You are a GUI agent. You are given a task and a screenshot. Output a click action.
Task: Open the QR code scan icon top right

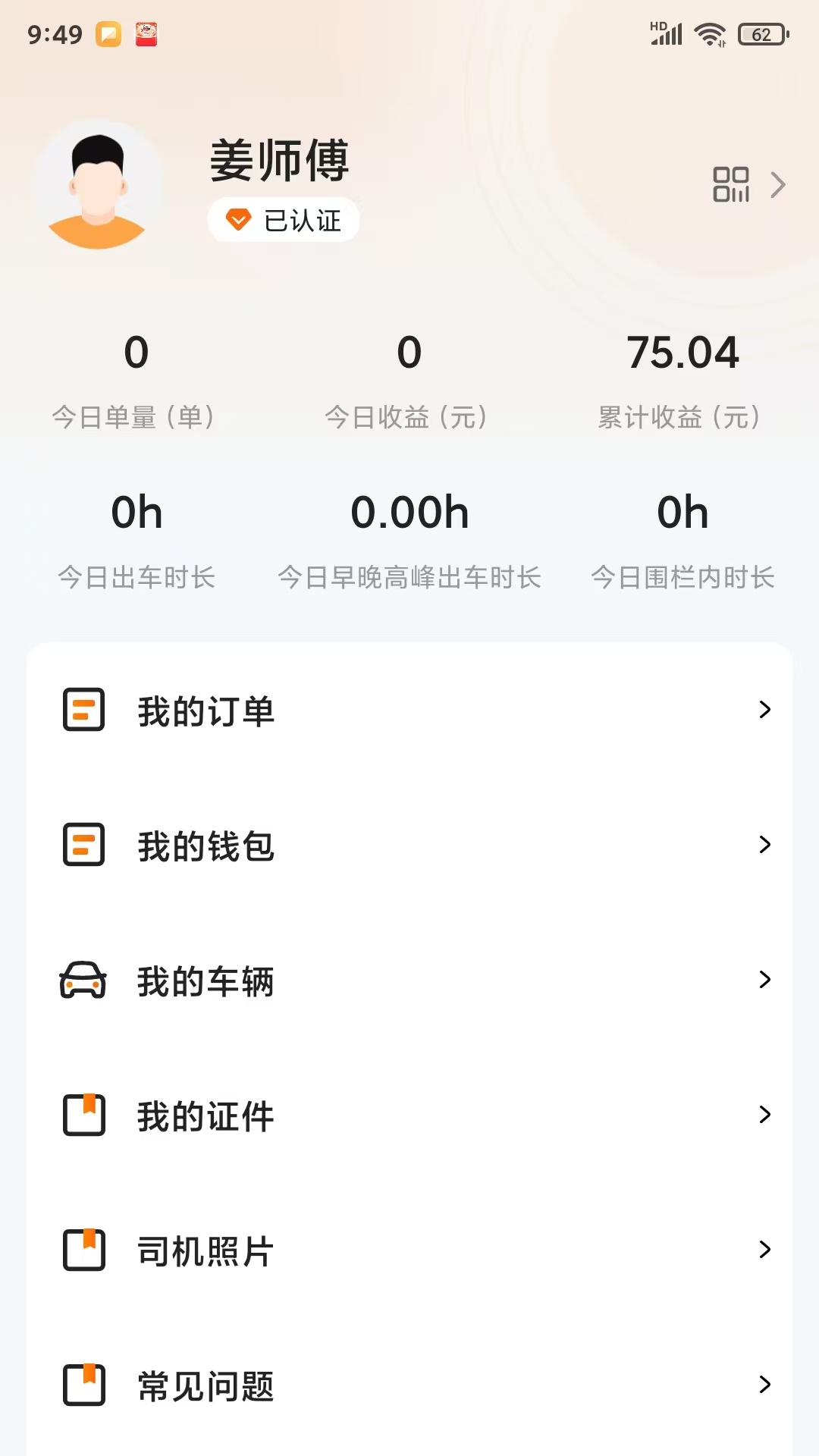[x=730, y=184]
